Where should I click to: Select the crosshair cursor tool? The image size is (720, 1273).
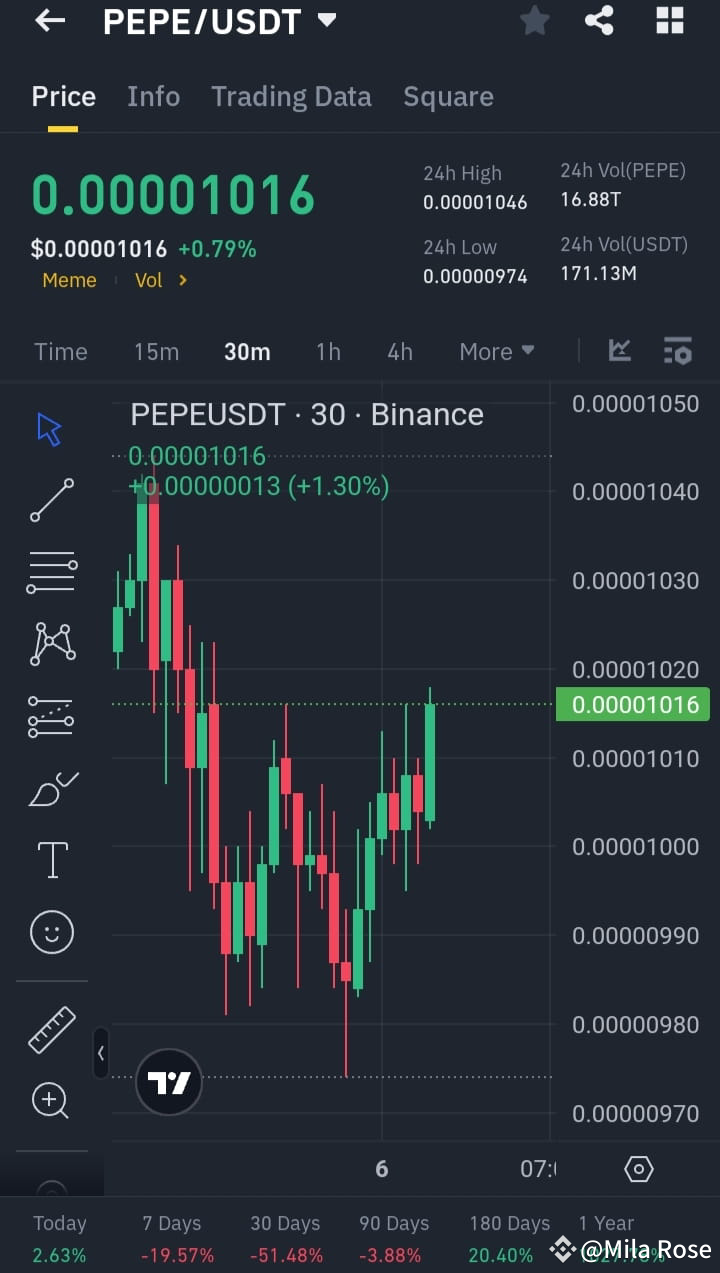click(49, 427)
